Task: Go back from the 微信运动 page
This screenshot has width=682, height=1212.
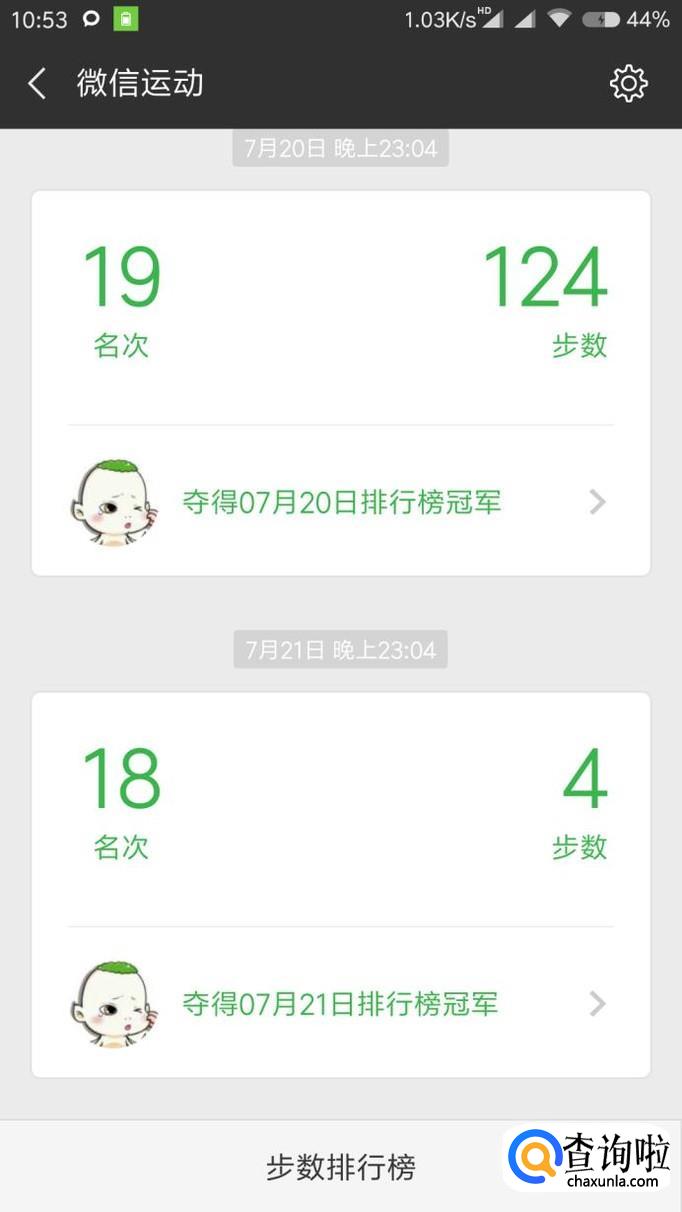Action: [37, 83]
